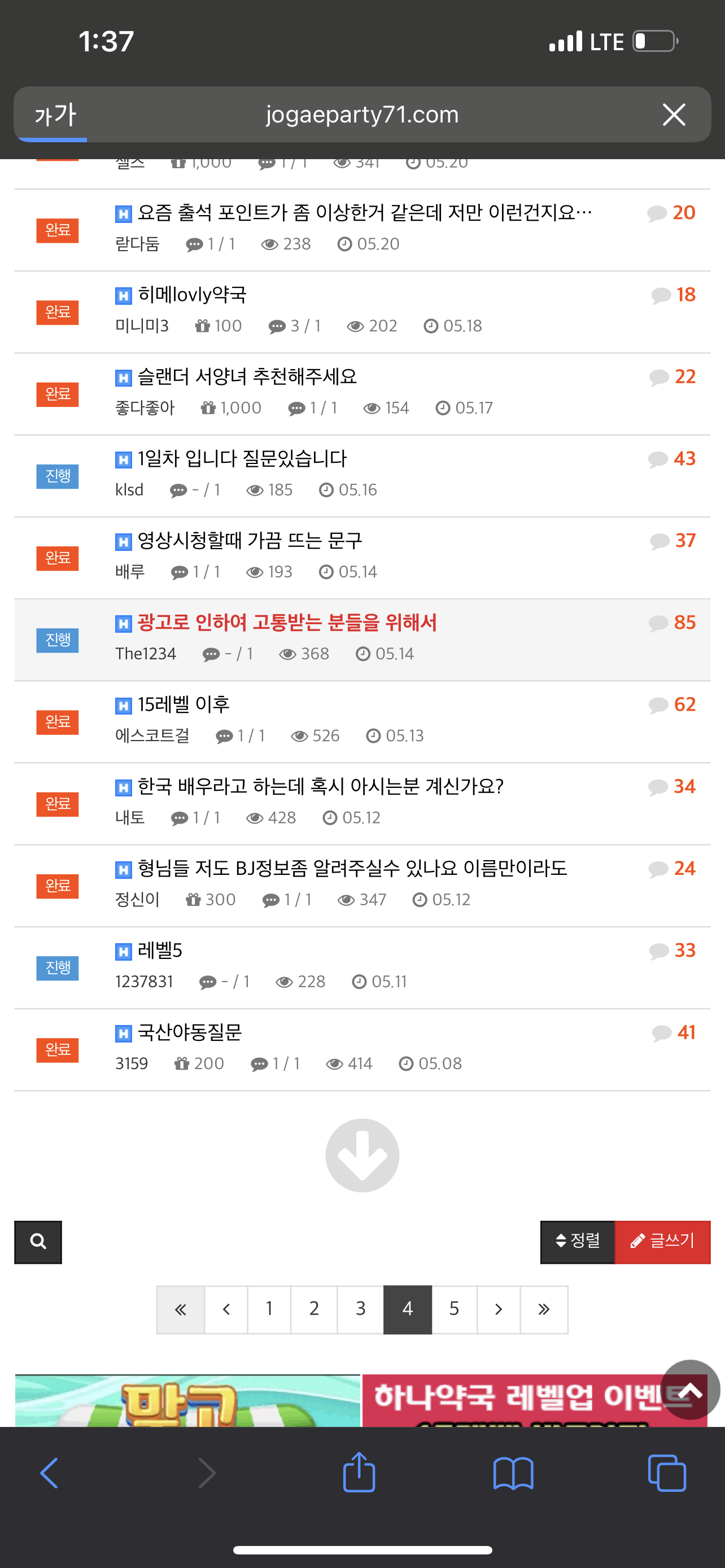This screenshot has width=725, height=1568.
Task: Open the 히메lovly약국 post
Action: click(192, 295)
